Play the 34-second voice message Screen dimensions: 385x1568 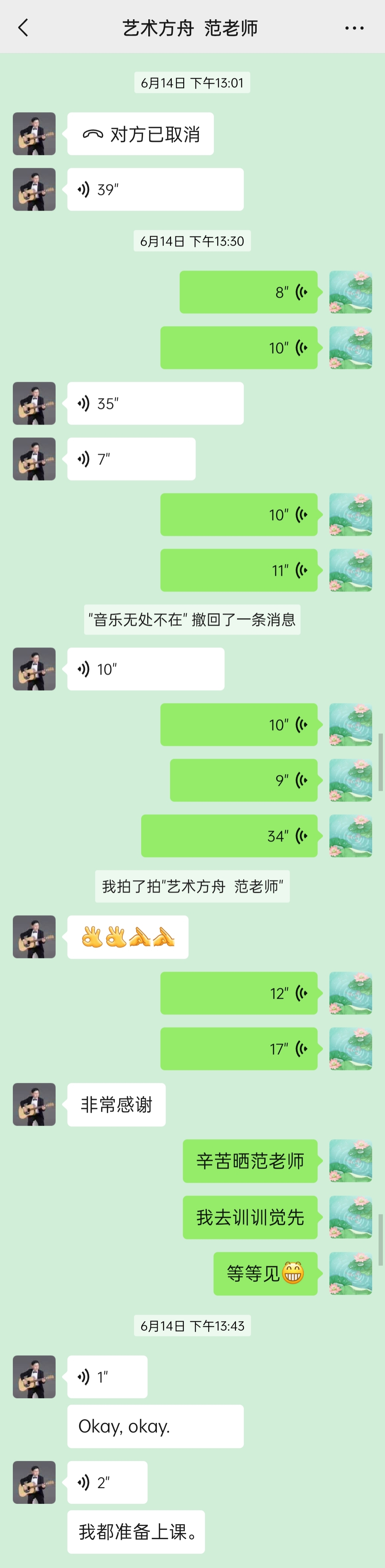click(229, 836)
